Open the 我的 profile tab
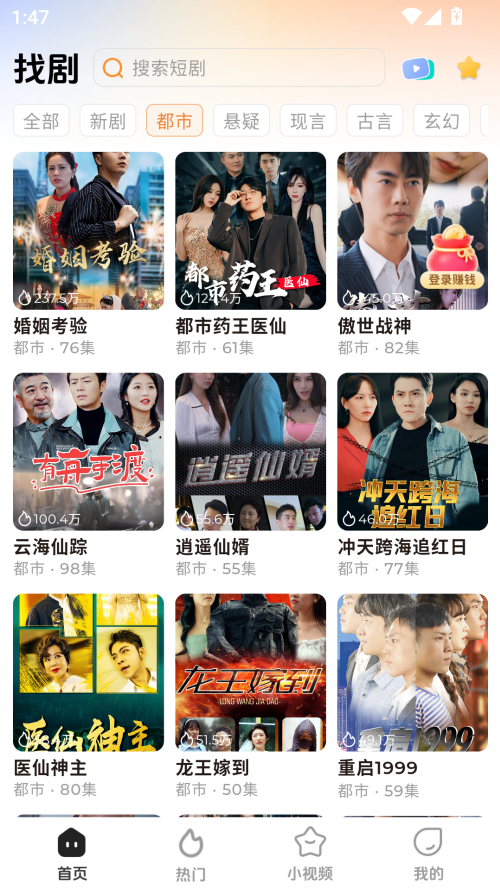This screenshot has width=500, height=889. point(428,854)
